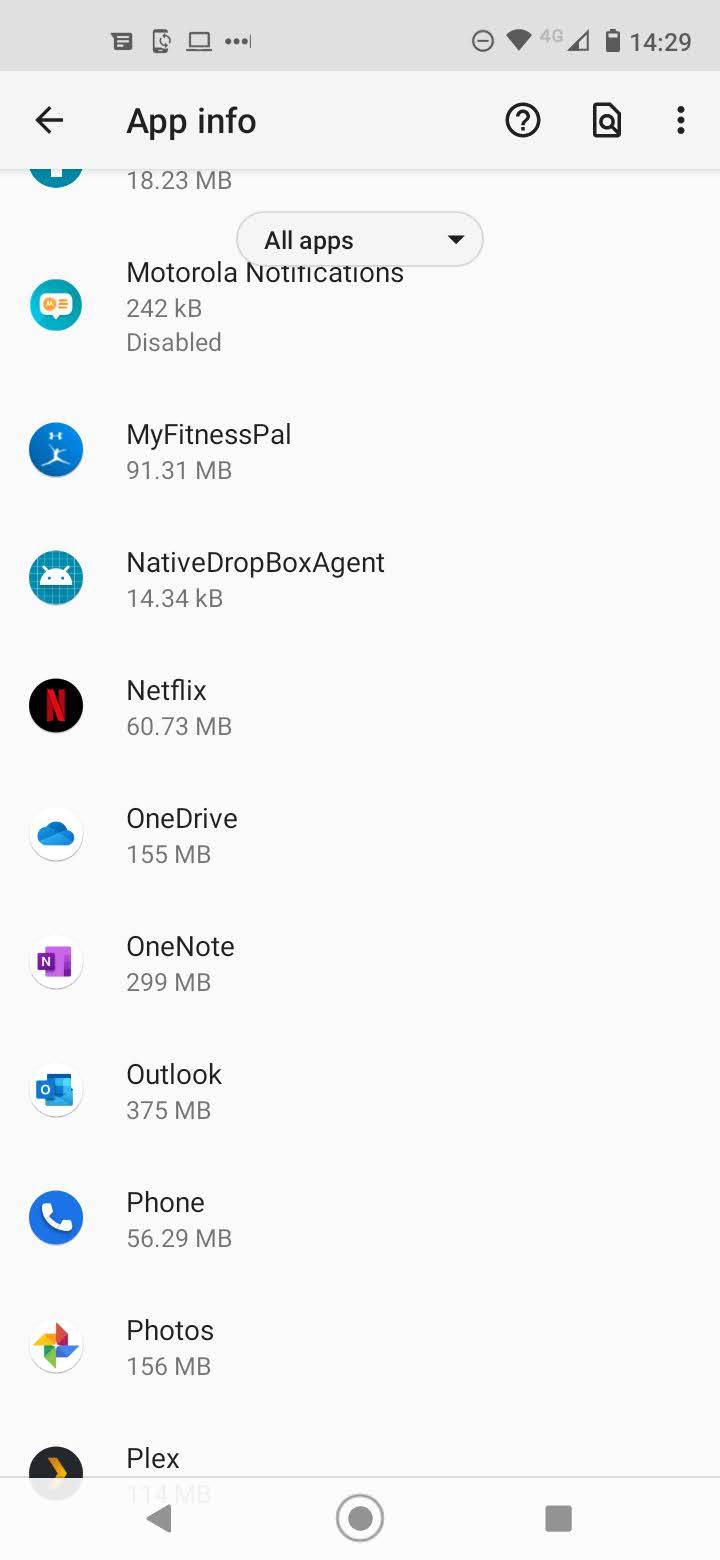Image resolution: width=720 pixels, height=1560 pixels.
Task: Tap the search apps icon
Action: [606, 121]
